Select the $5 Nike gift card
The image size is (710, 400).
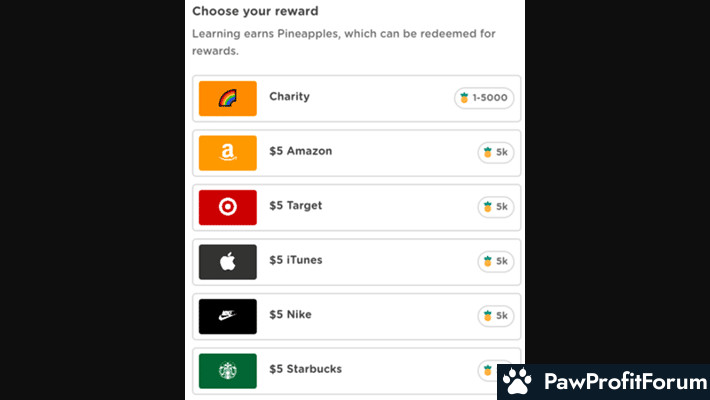click(355, 316)
